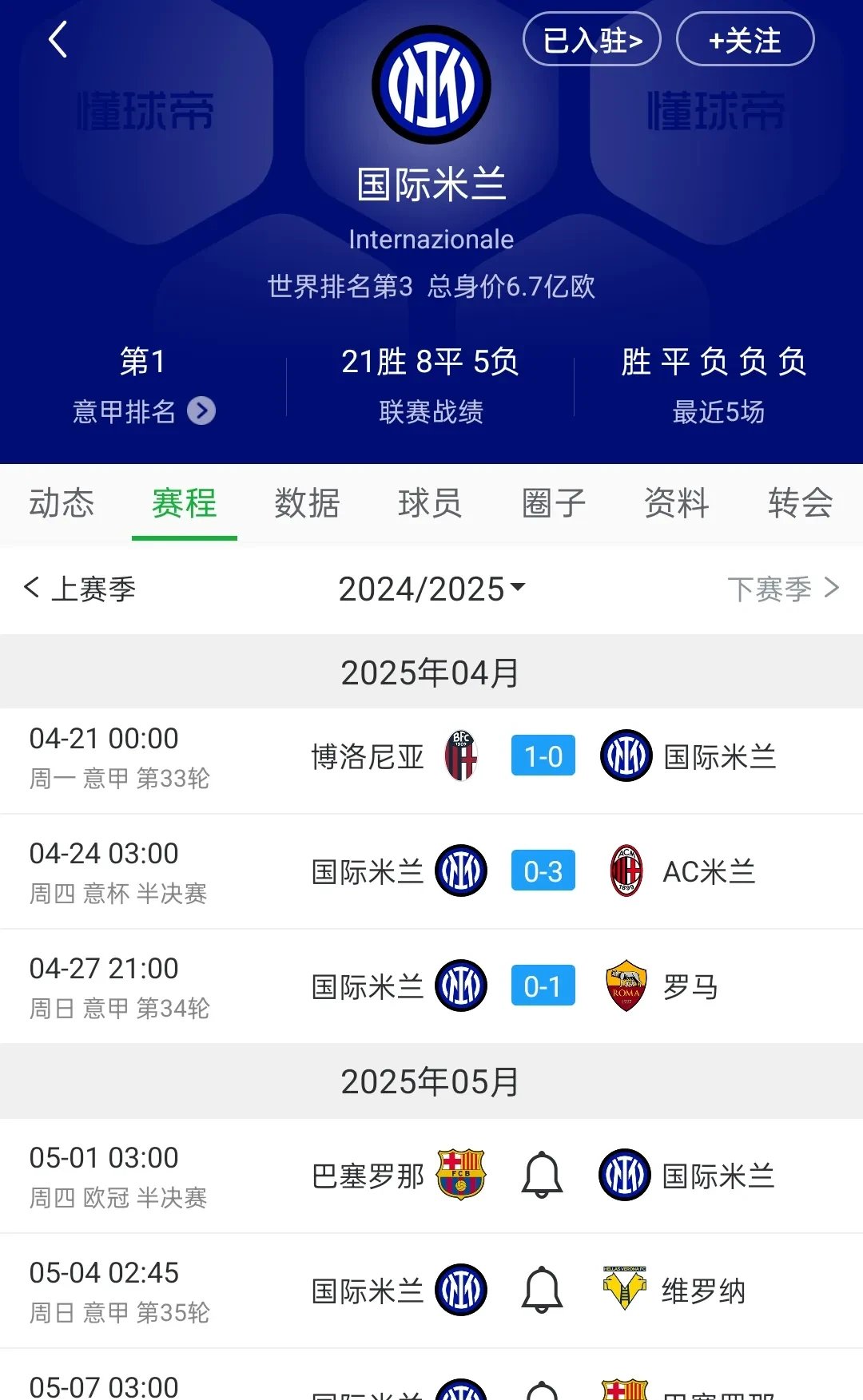The width and height of the screenshot is (863, 1400).
Task: Tap the back arrow at top left
Action: (56, 40)
